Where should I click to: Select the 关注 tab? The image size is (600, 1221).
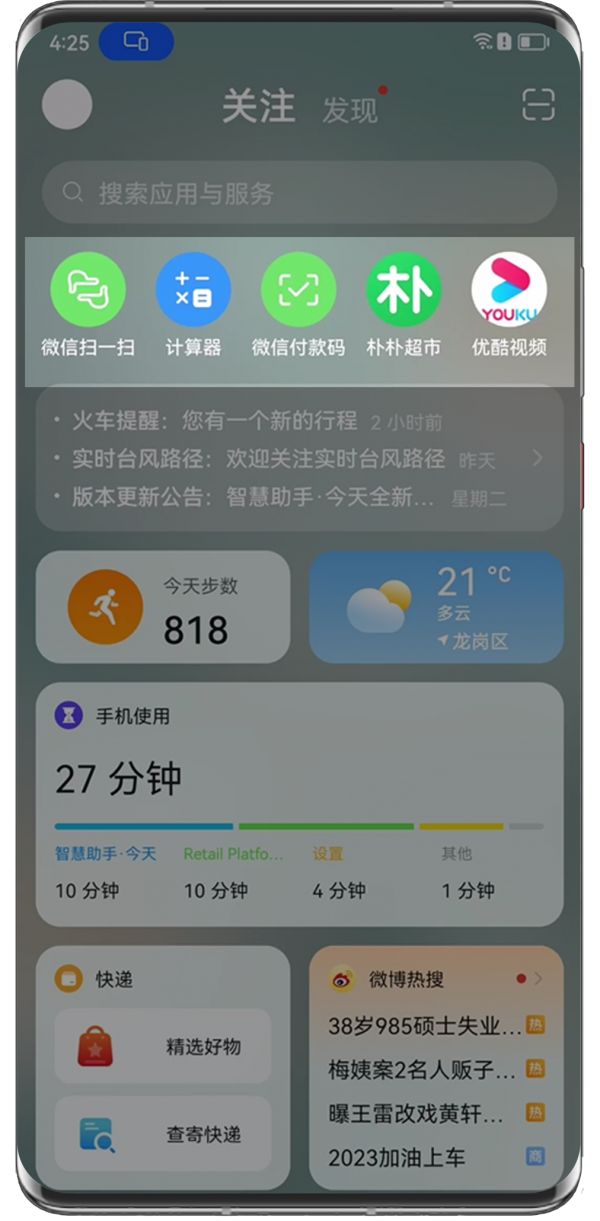(258, 107)
